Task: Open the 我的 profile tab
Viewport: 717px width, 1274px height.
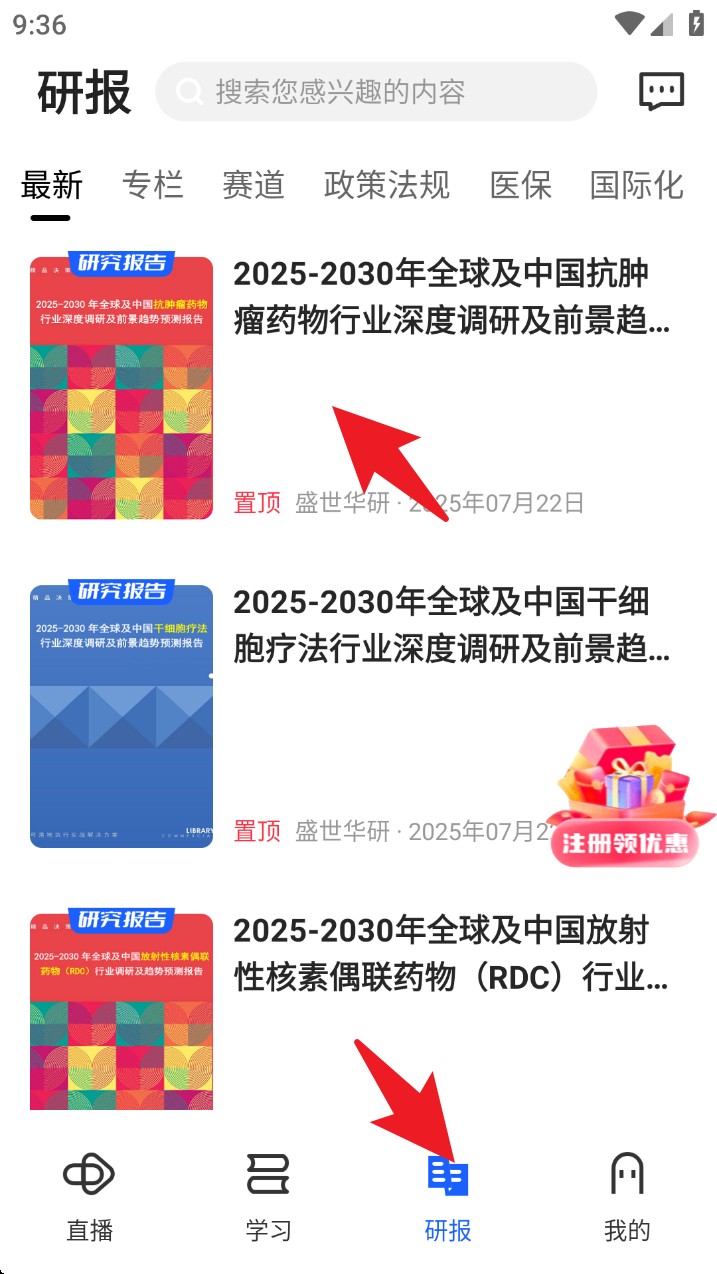Action: (627, 1196)
